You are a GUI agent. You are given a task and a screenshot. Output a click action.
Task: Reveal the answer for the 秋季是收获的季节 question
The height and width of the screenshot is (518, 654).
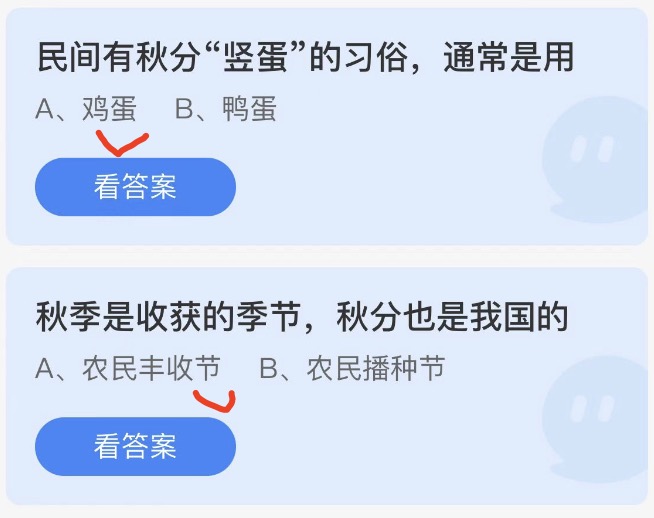point(135,446)
